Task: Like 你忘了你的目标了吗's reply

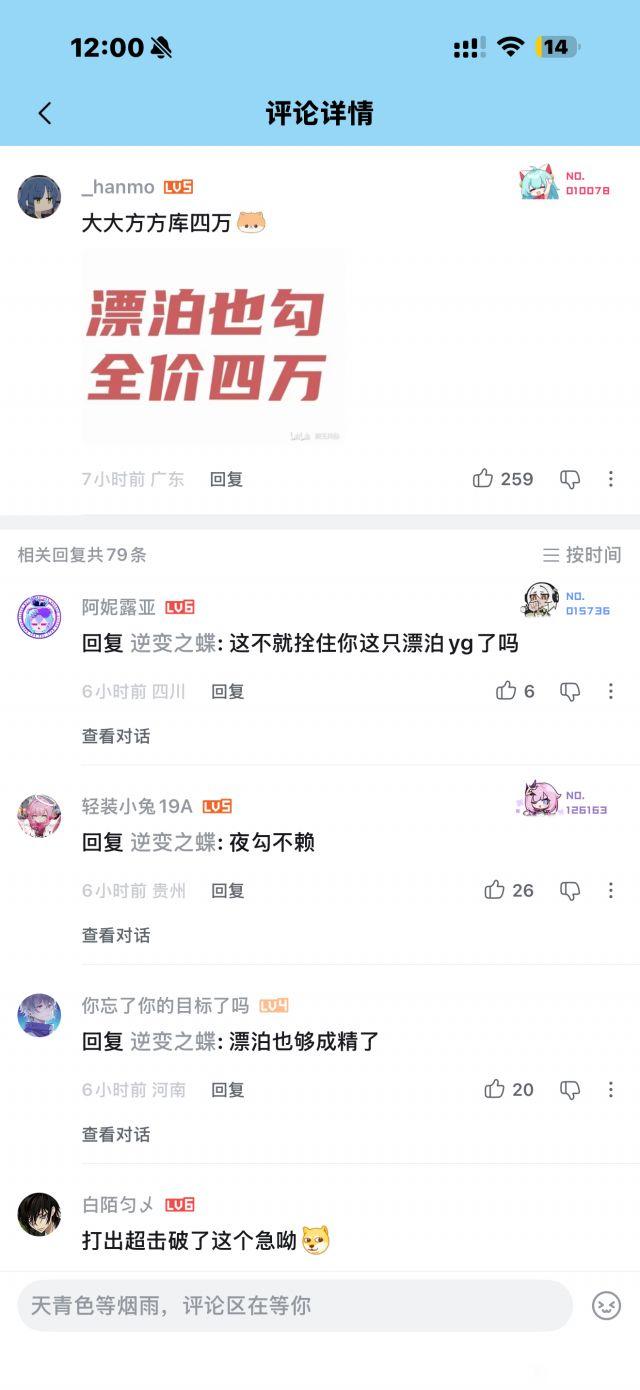Action: 509,1089
